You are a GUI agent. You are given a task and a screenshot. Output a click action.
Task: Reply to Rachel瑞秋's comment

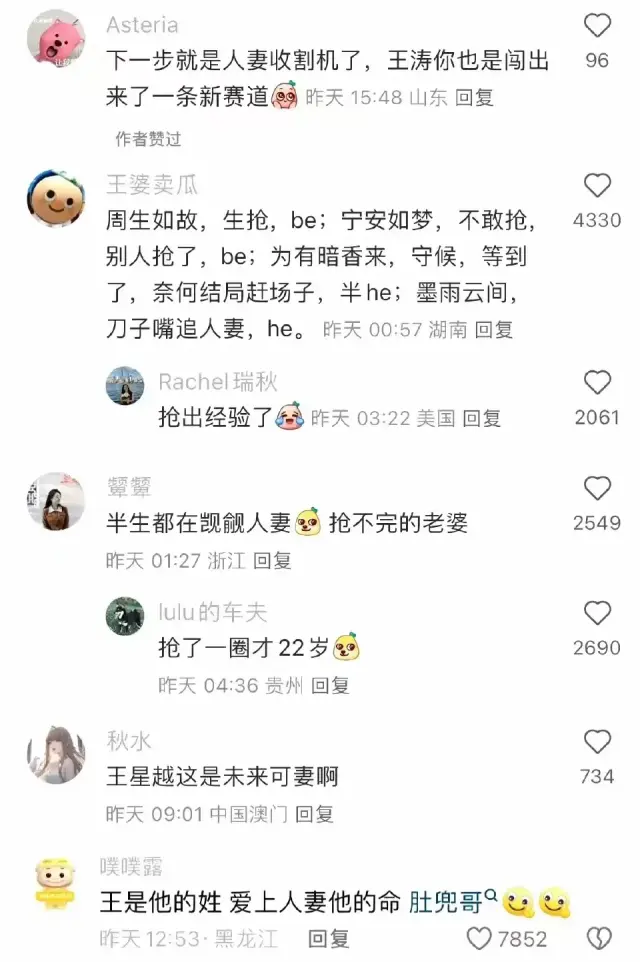click(481, 418)
